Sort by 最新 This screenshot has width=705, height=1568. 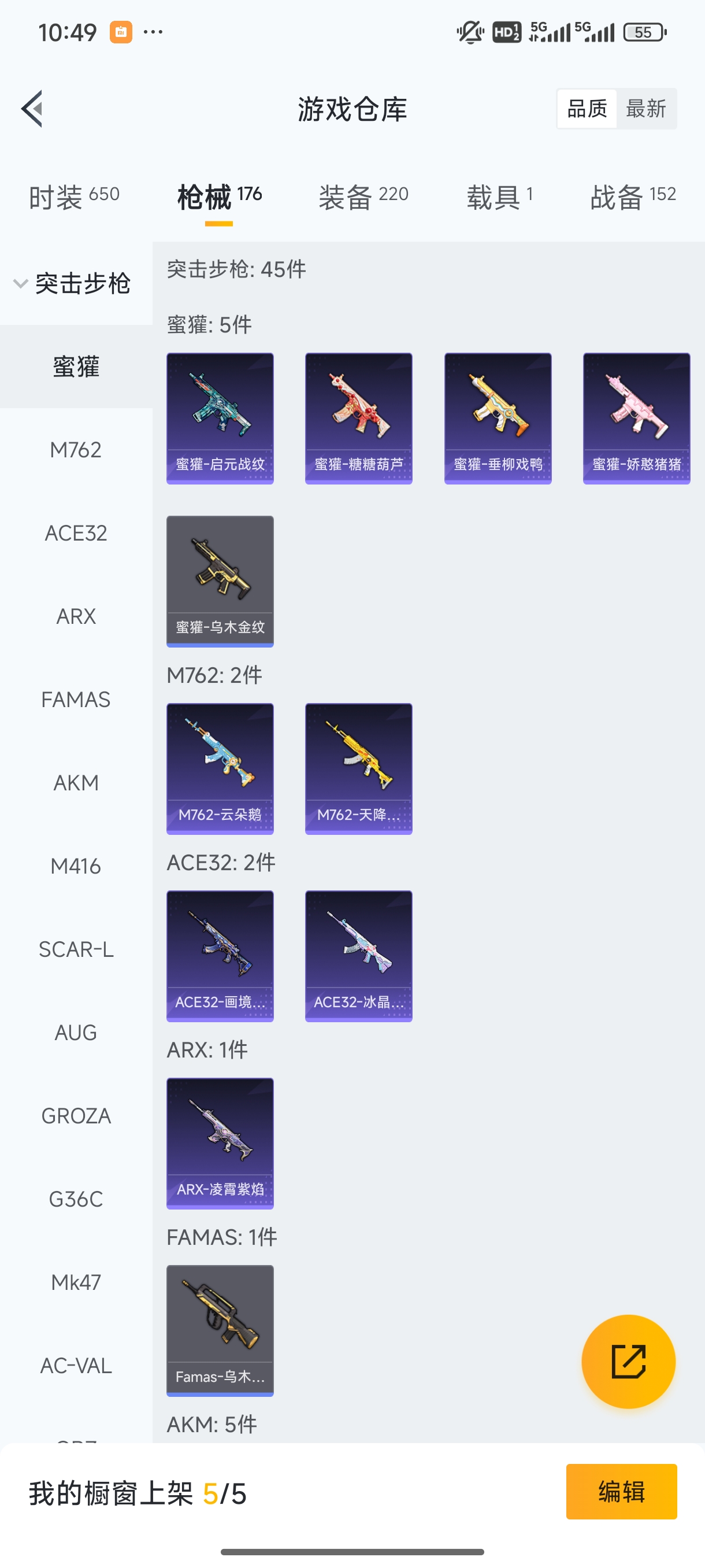coord(645,109)
